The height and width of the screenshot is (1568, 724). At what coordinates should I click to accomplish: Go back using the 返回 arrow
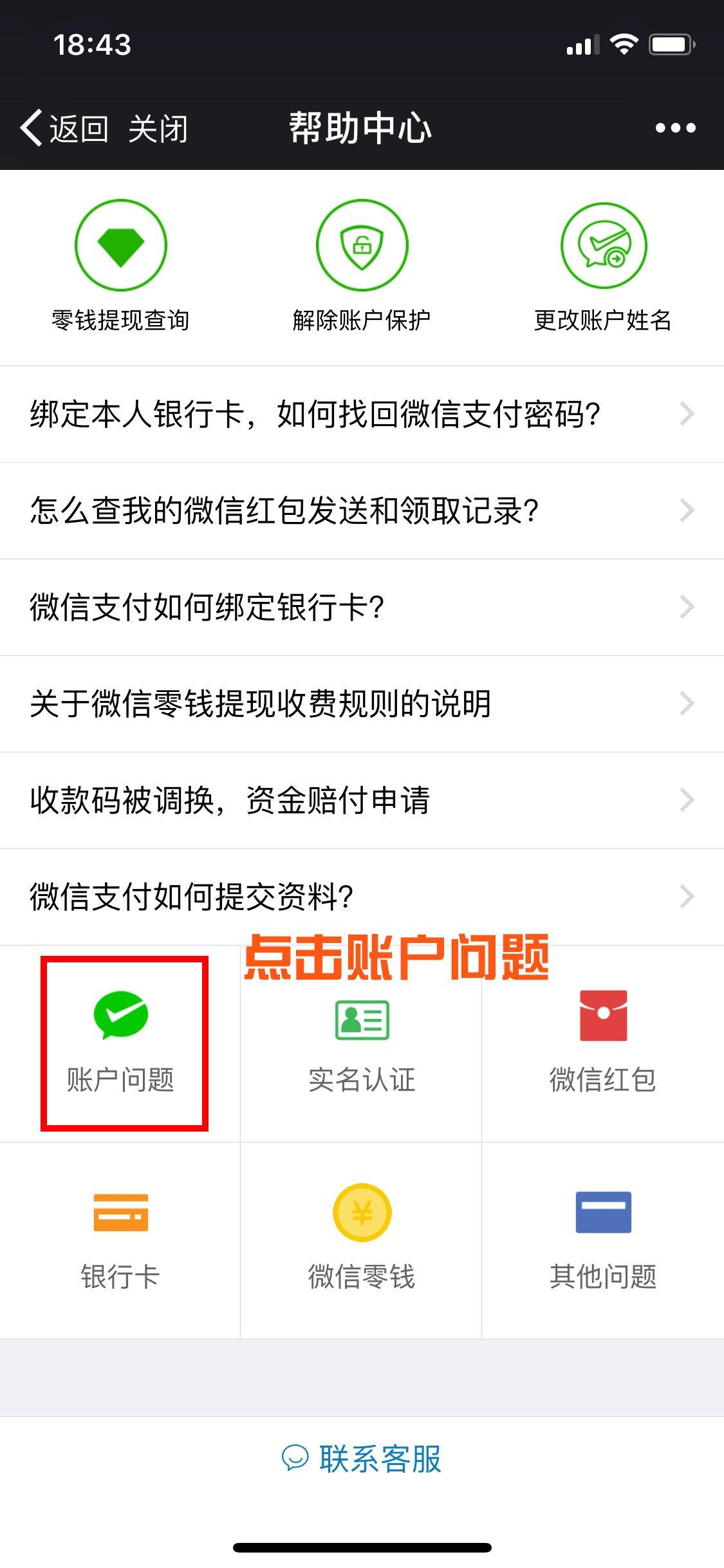pos(63,128)
